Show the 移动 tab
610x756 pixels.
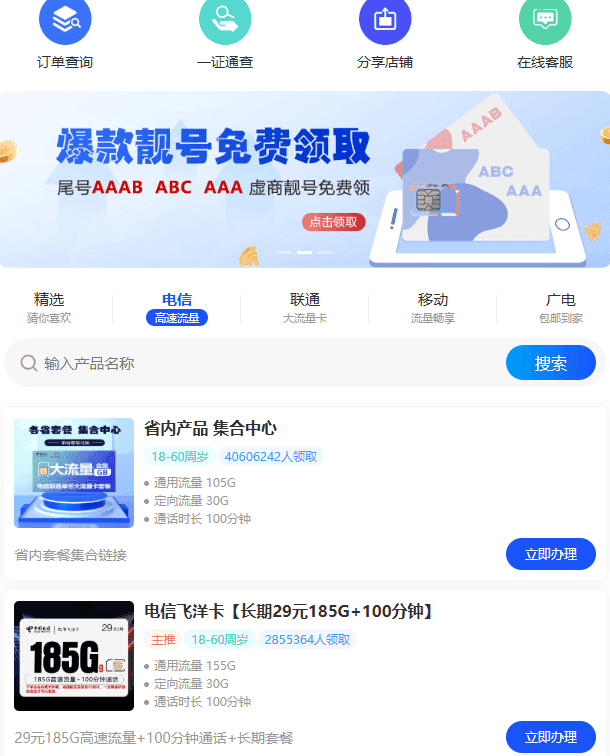pyautogui.click(x=433, y=308)
